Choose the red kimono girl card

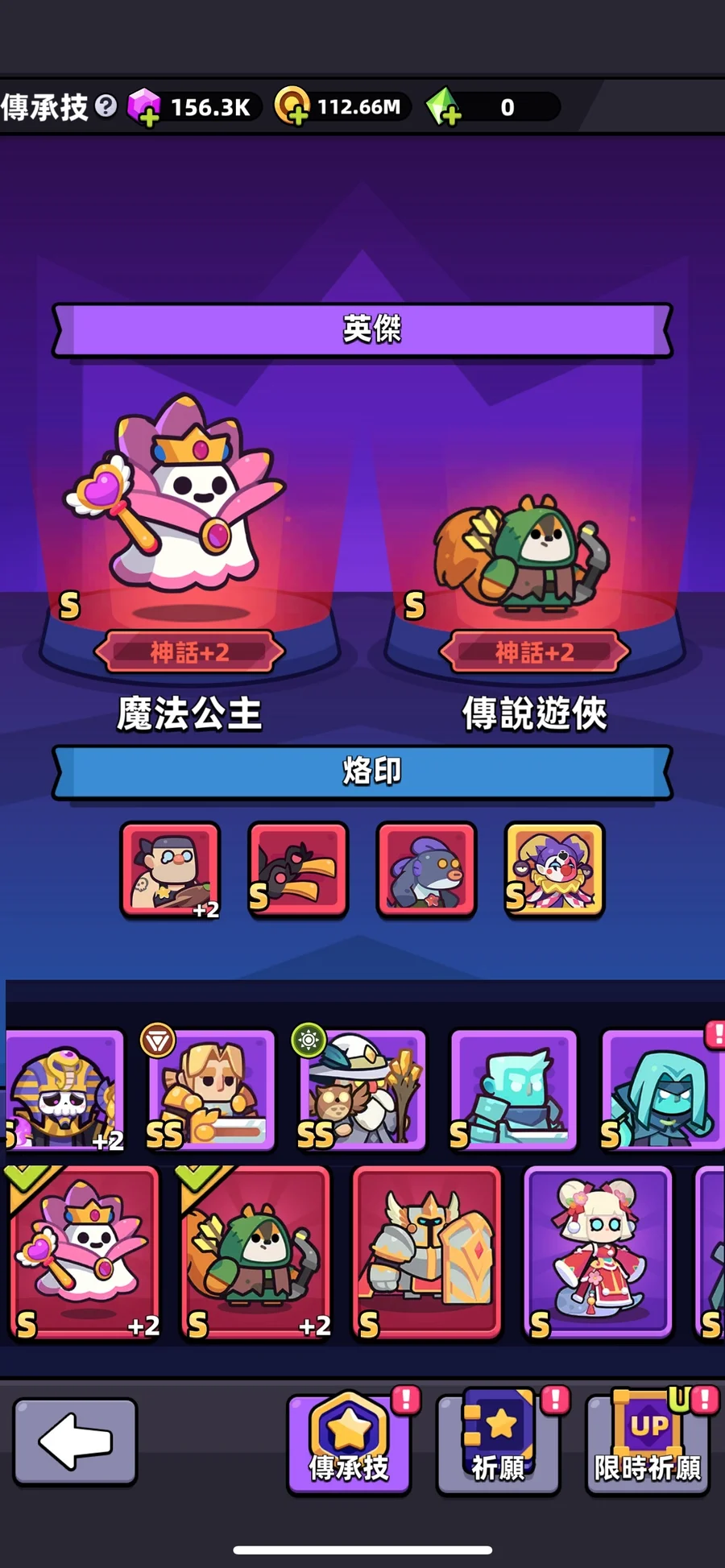(598, 1252)
